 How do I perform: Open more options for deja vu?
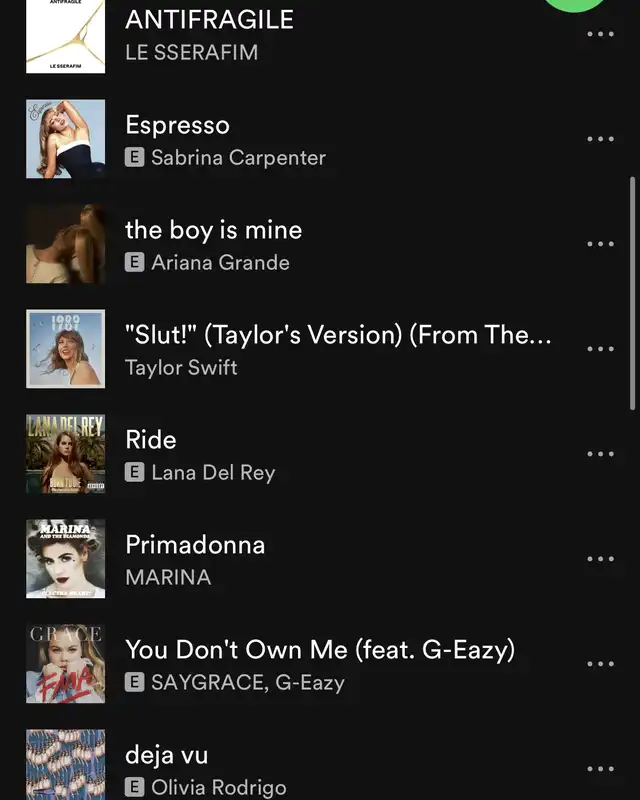(600, 769)
